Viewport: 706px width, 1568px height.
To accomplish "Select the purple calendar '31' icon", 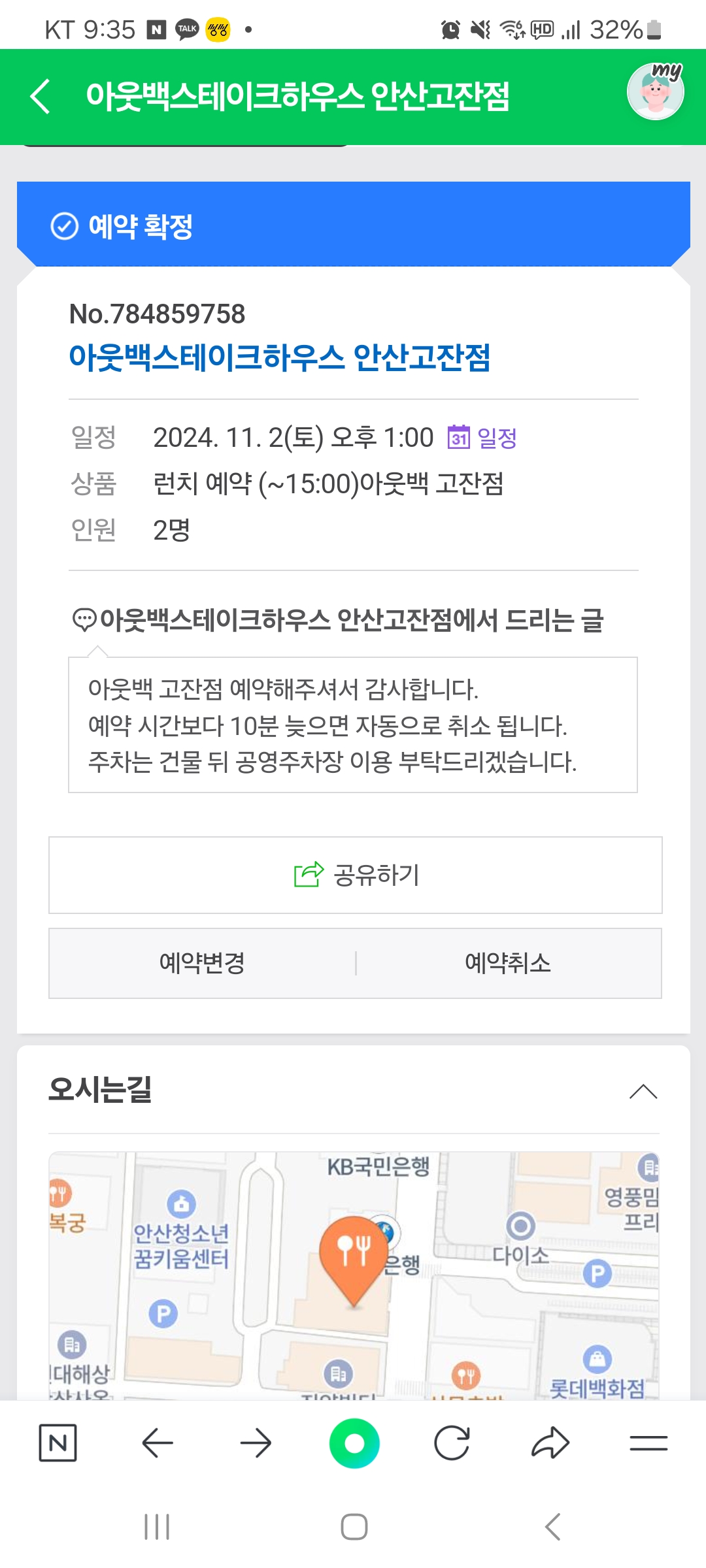I will (x=459, y=437).
